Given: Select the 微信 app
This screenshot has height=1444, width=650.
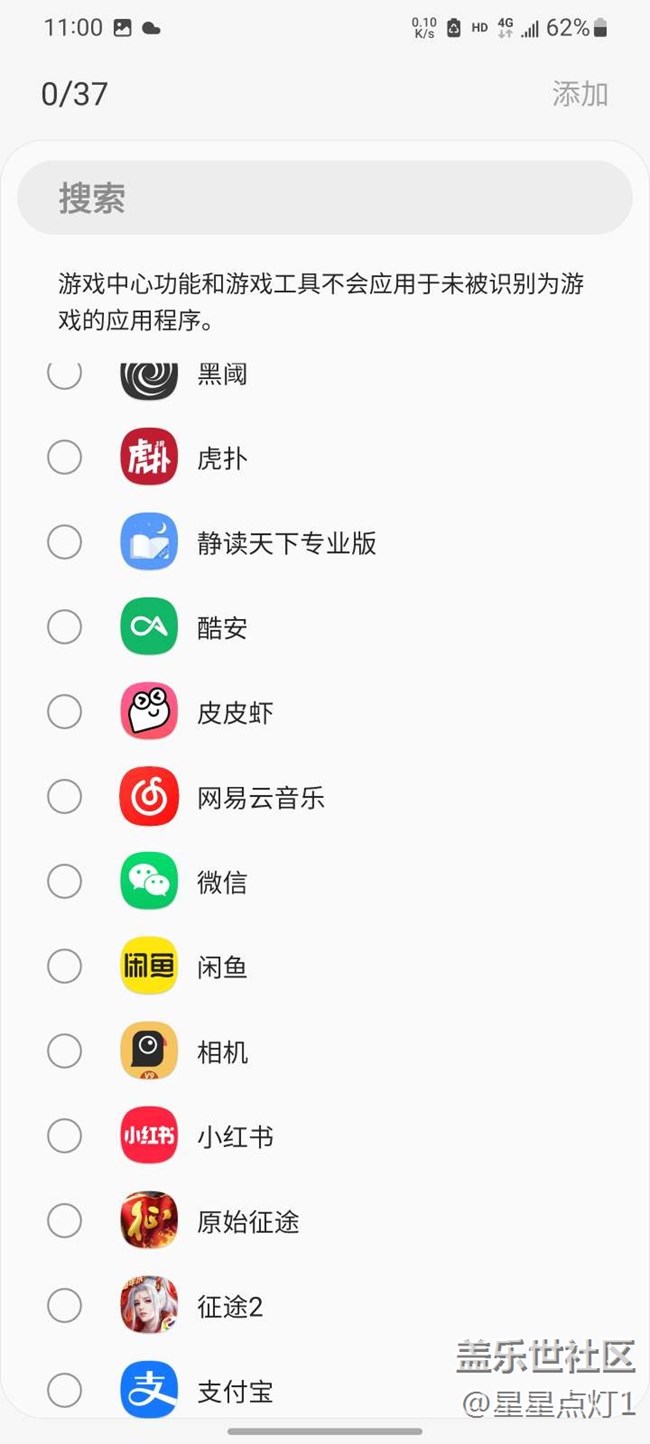Looking at the screenshot, I should pos(65,882).
